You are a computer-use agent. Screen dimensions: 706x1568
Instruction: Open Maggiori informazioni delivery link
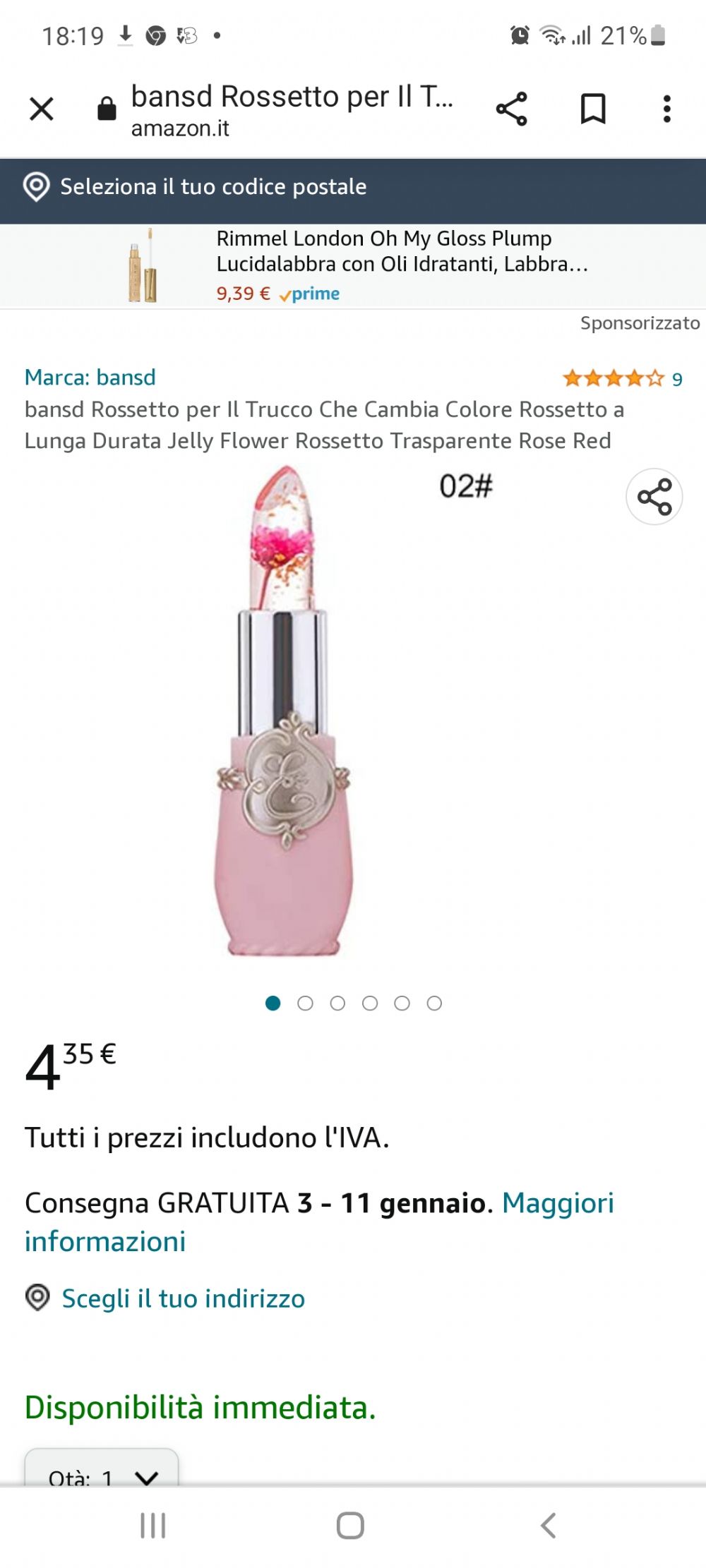tap(319, 1222)
